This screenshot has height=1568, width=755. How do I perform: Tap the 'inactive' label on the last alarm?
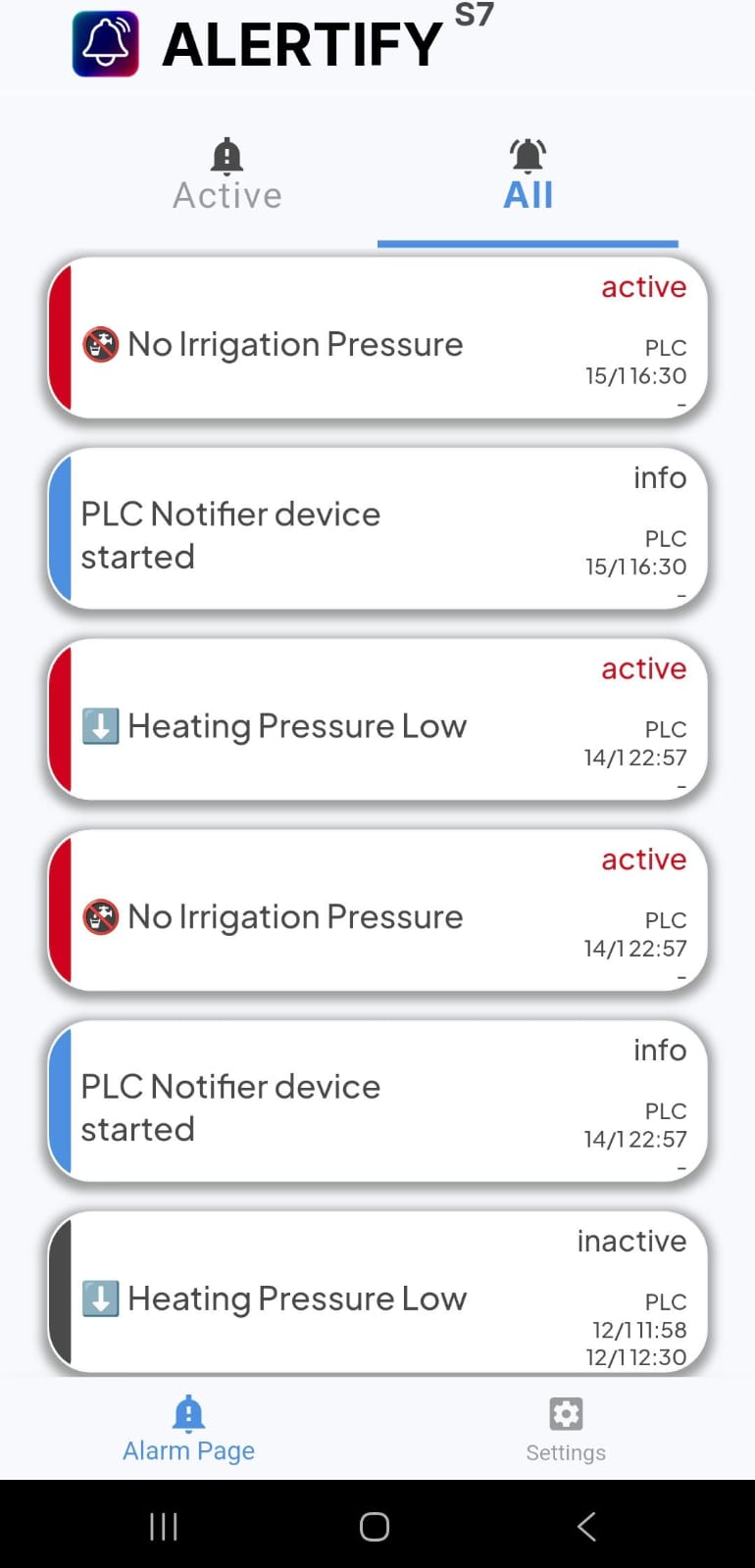631,1241
